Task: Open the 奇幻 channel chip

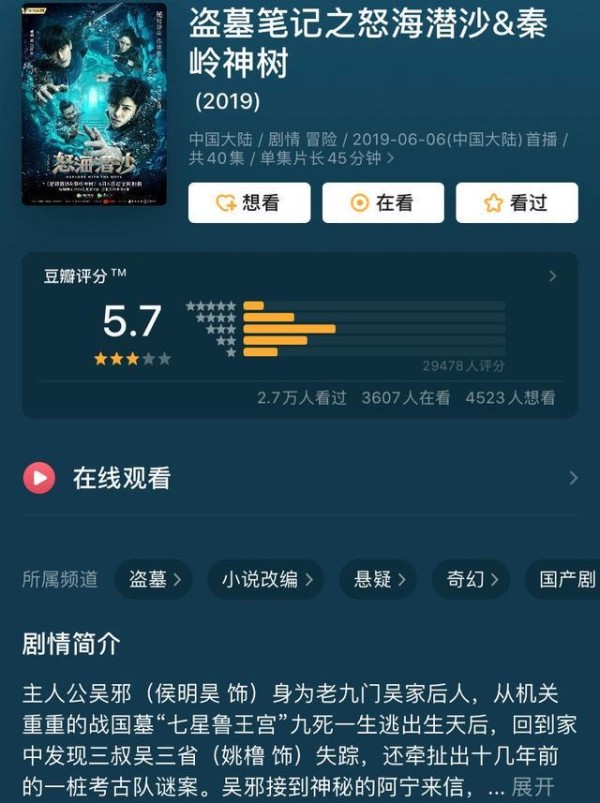Action: (470, 579)
